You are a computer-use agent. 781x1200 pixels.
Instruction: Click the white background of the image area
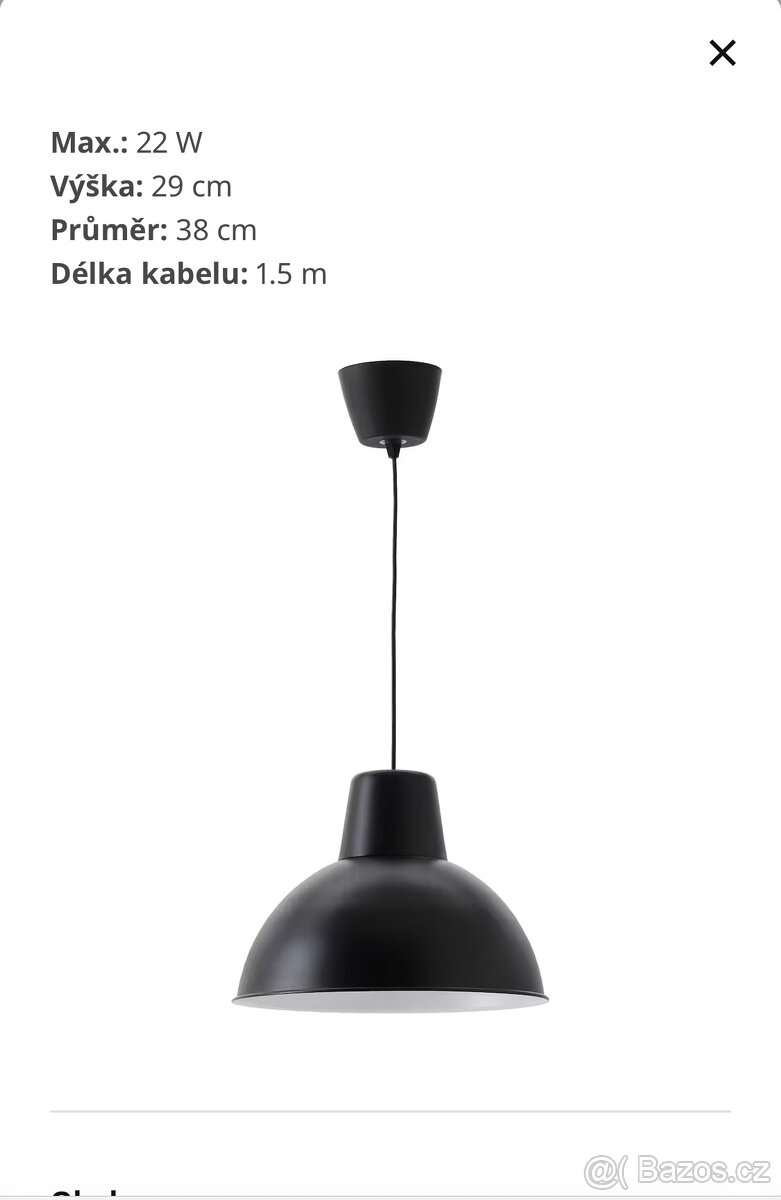point(150,650)
